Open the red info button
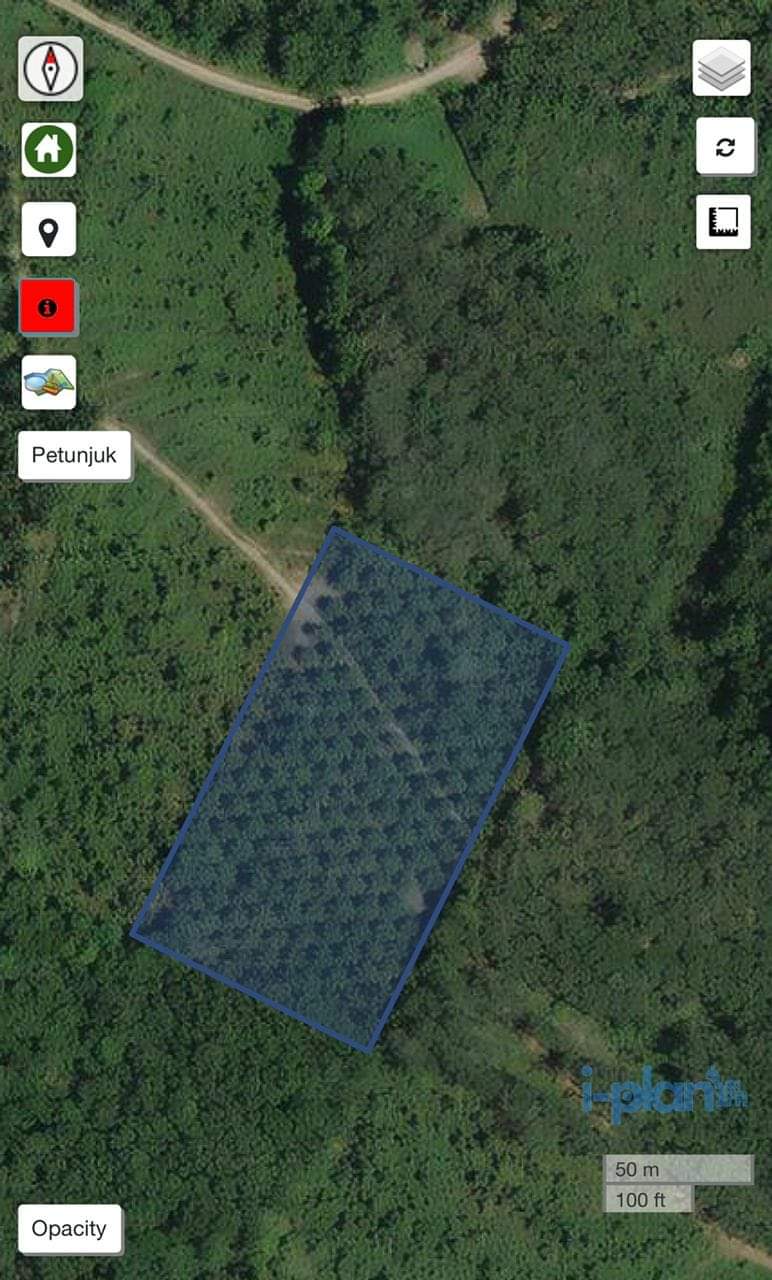The width and height of the screenshot is (772, 1280). [48, 307]
